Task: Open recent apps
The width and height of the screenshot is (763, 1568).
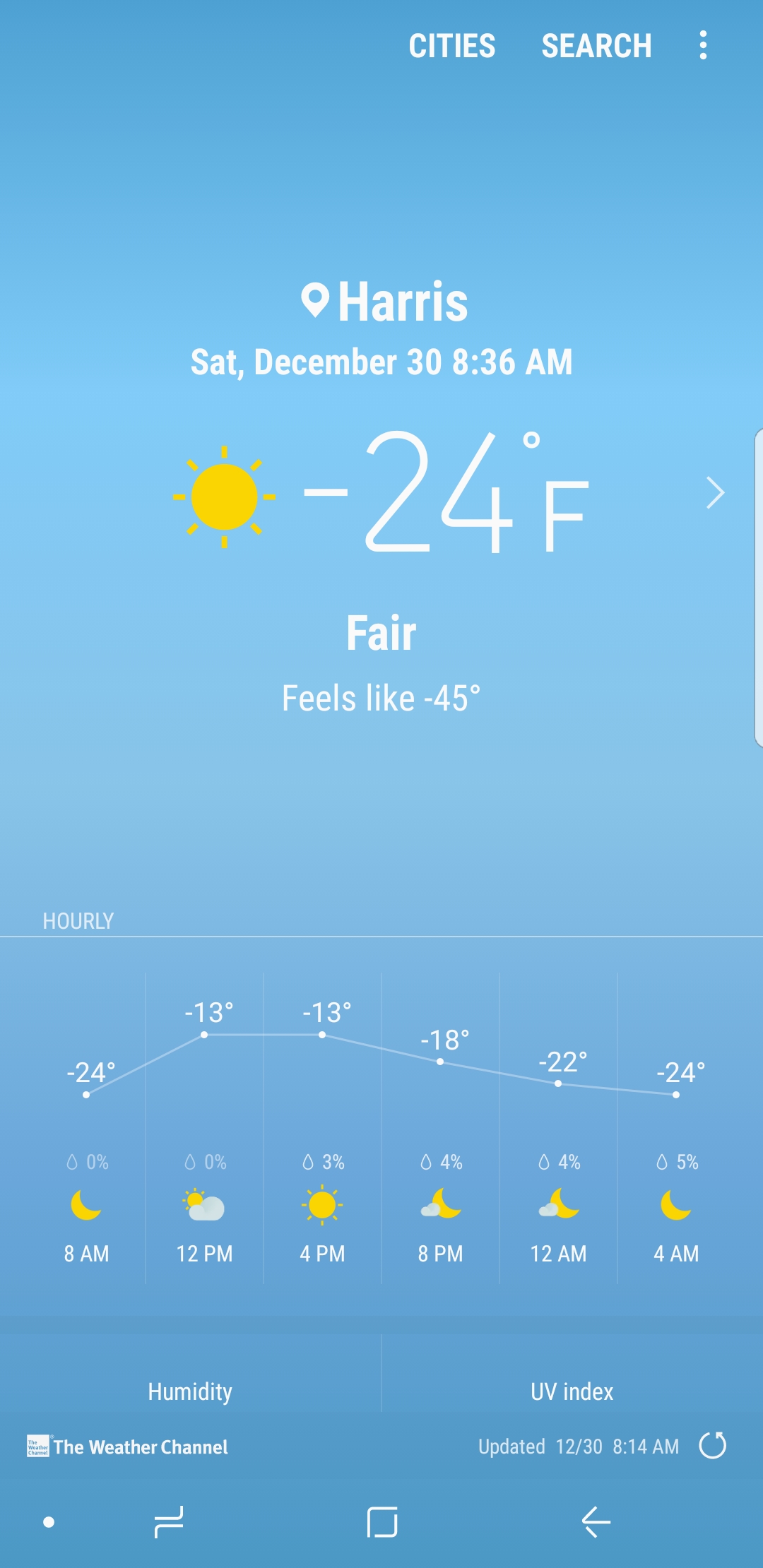Action: (169, 1521)
